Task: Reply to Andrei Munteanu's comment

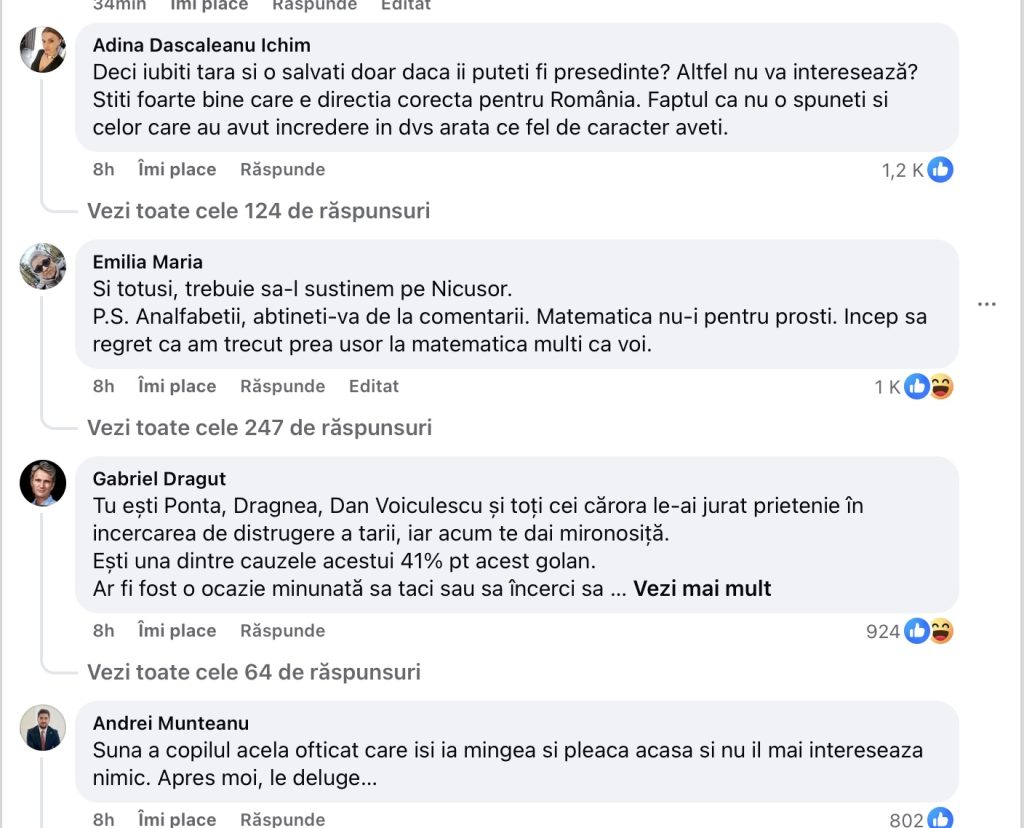Action: tap(282, 819)
